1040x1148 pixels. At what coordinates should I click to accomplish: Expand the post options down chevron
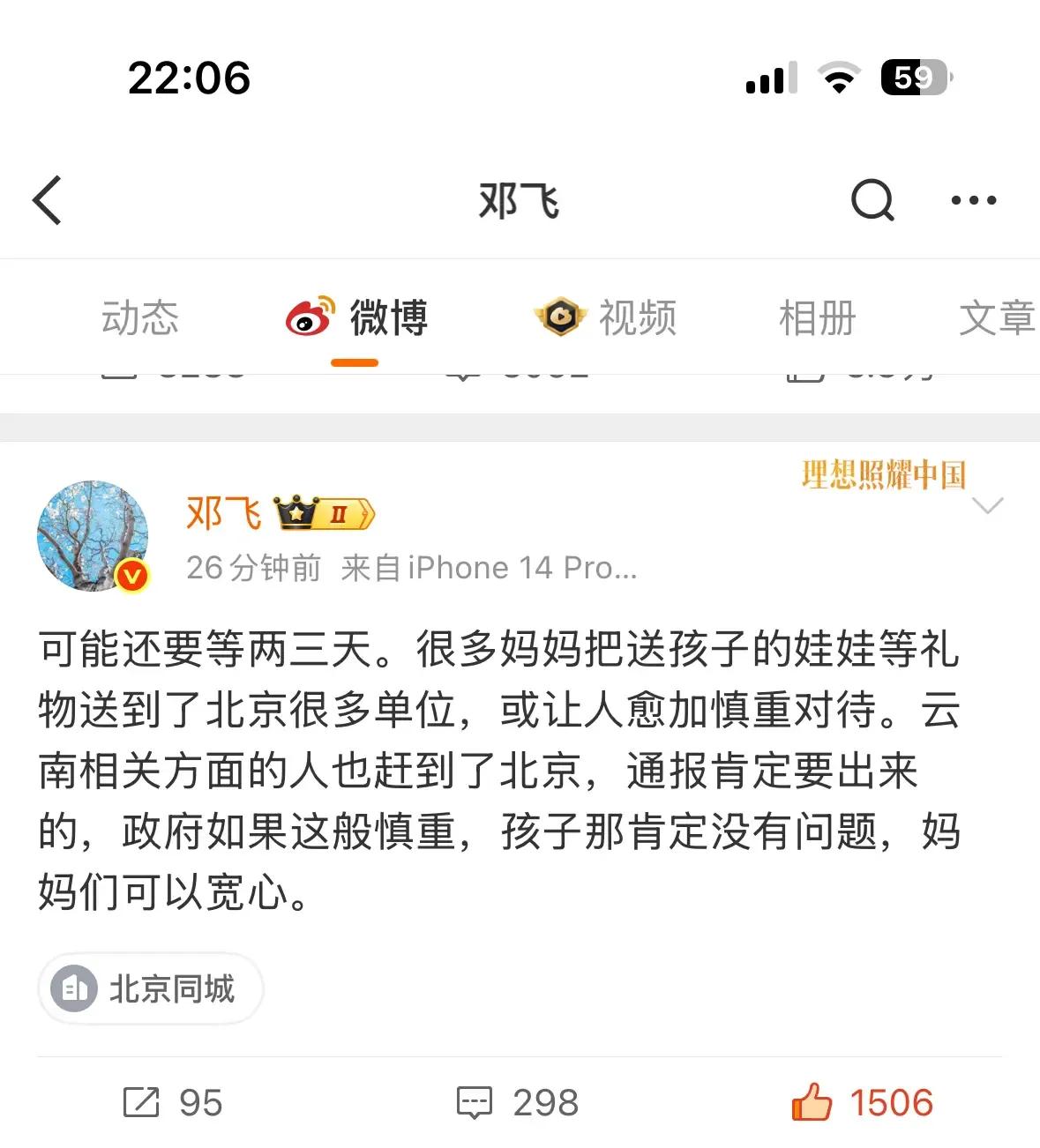[990, 504]
